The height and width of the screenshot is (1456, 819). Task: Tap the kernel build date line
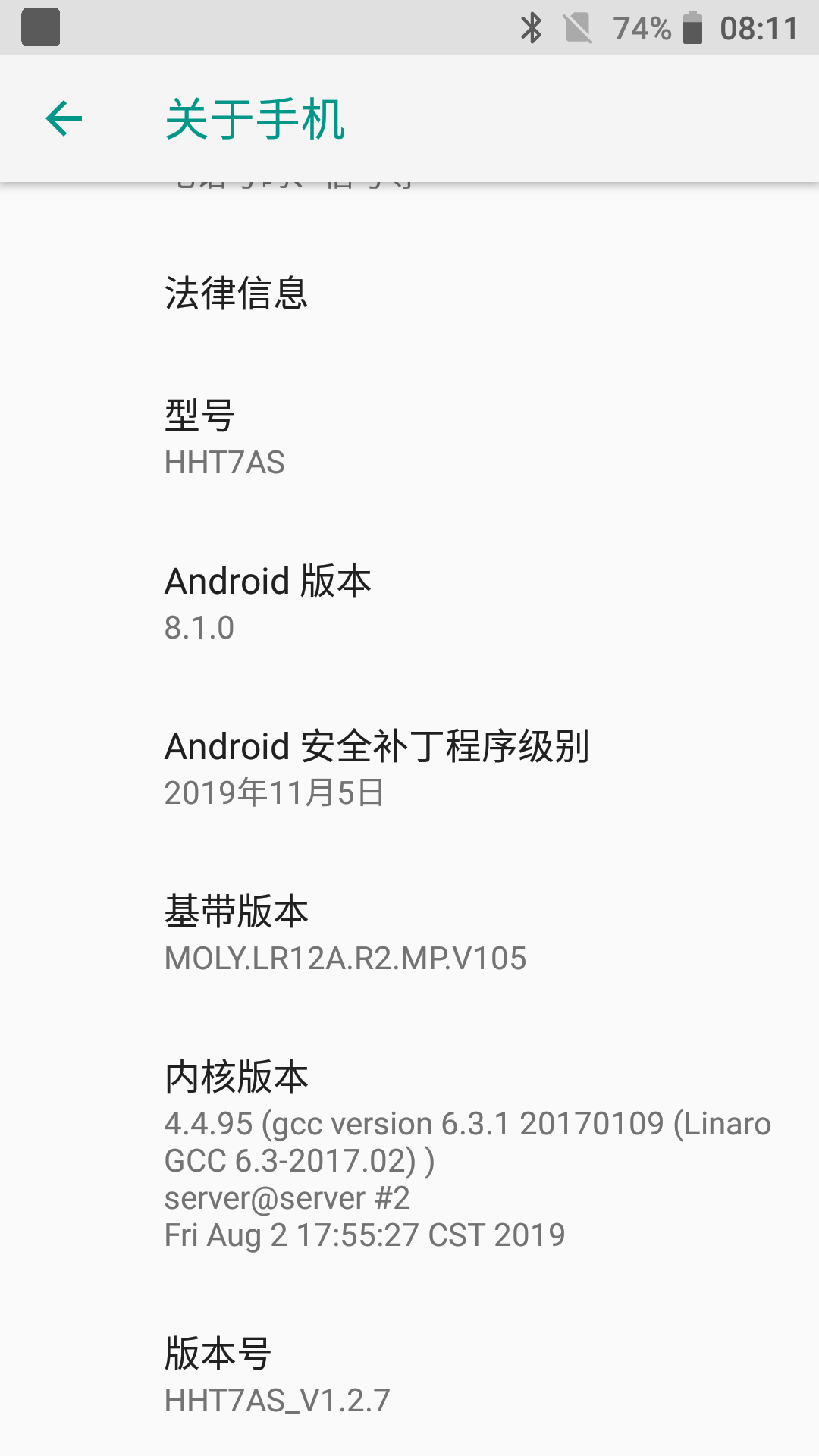tap(364, 1235)
